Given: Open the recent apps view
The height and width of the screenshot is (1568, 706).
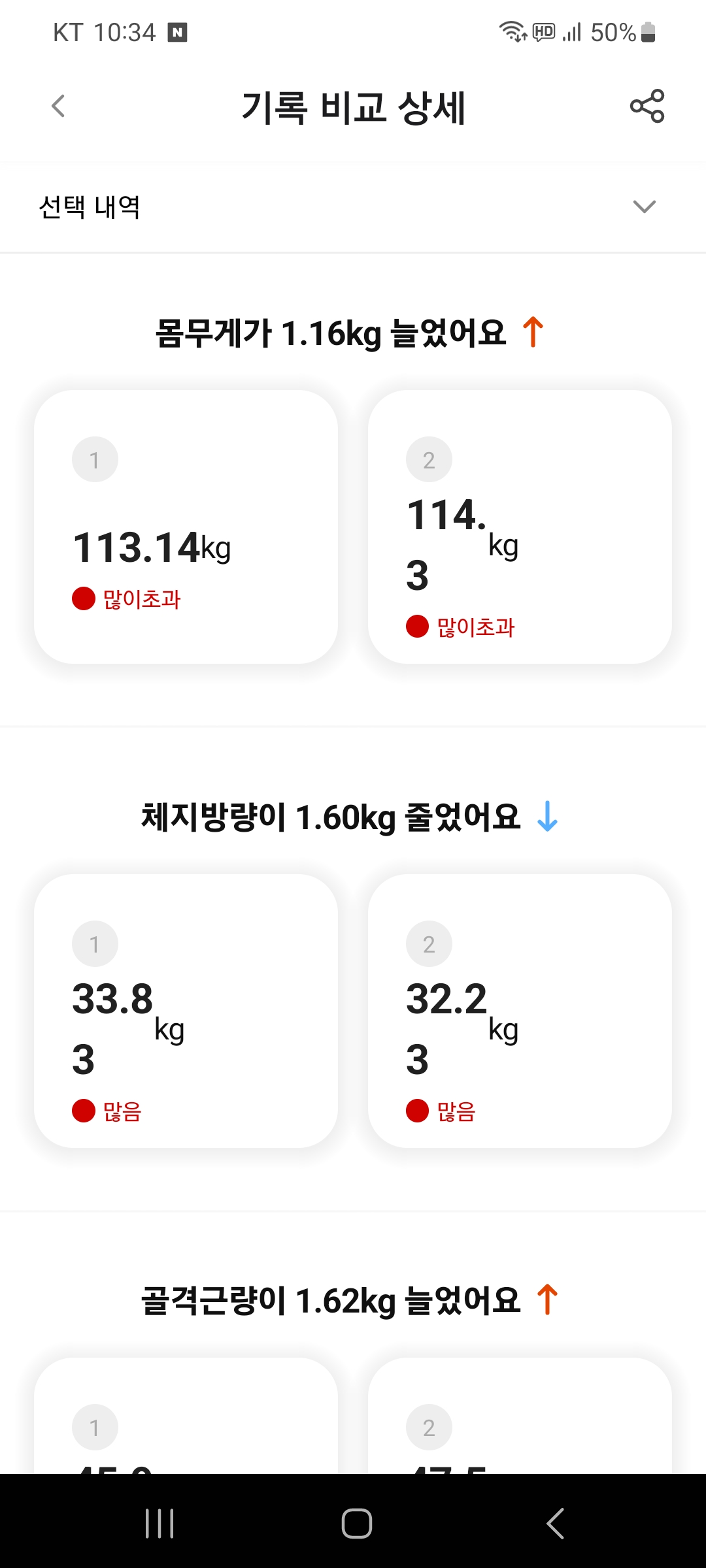Looking at the screenshot, I should point(160,1524).
